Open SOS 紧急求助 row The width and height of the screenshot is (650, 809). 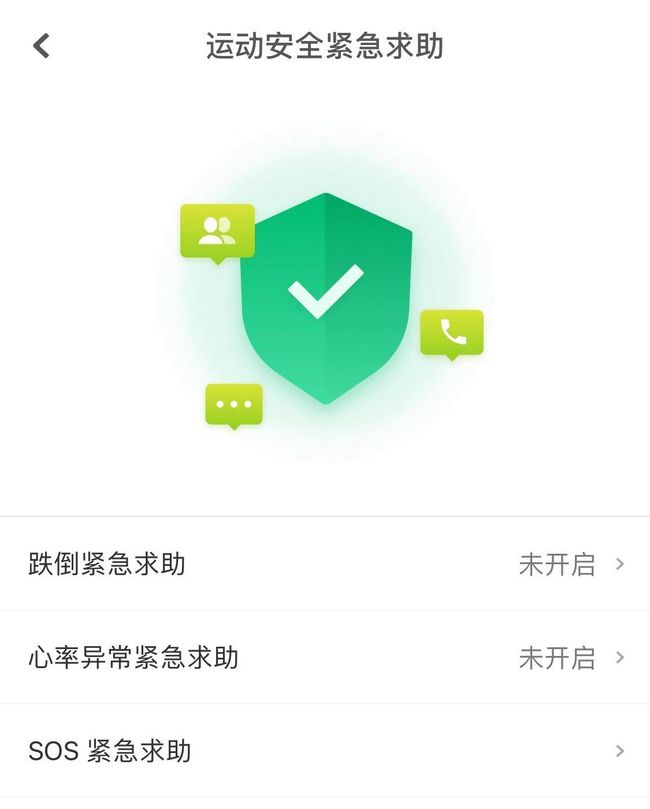324,750
